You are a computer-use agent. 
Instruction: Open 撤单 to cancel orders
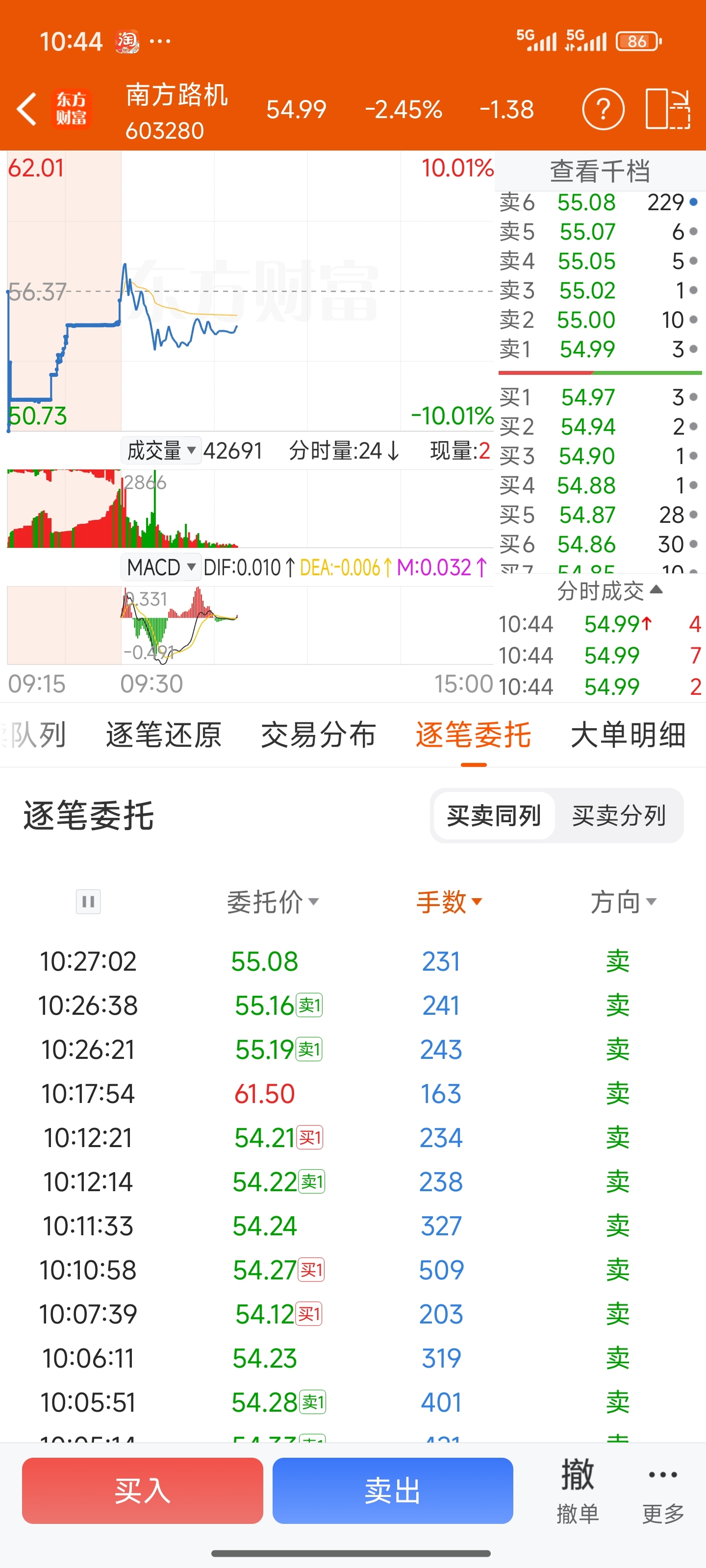click(x=578, y=1491)
